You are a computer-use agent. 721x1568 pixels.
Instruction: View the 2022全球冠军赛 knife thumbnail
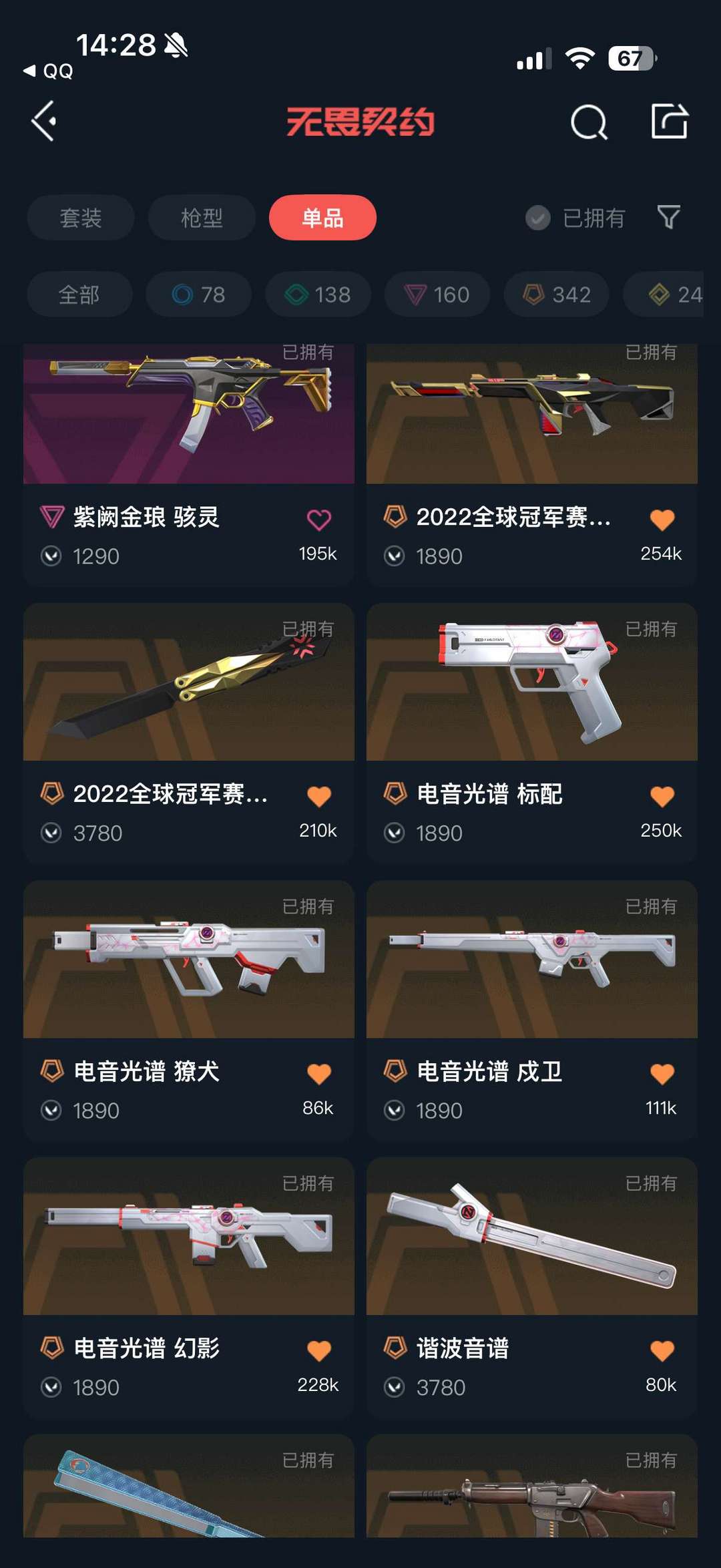188,684
